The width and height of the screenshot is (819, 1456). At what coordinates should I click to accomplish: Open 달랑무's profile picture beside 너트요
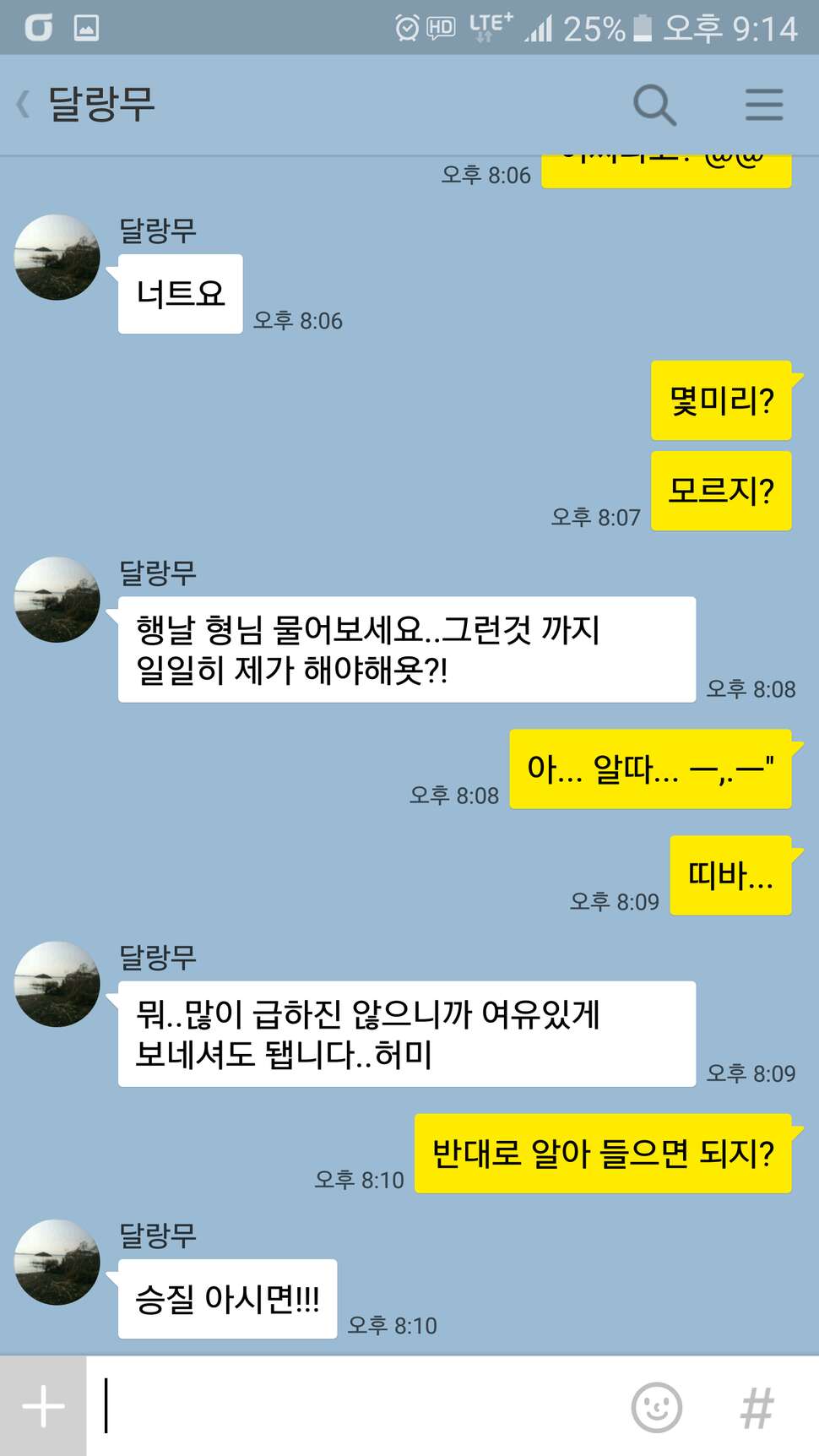(57, 257)
